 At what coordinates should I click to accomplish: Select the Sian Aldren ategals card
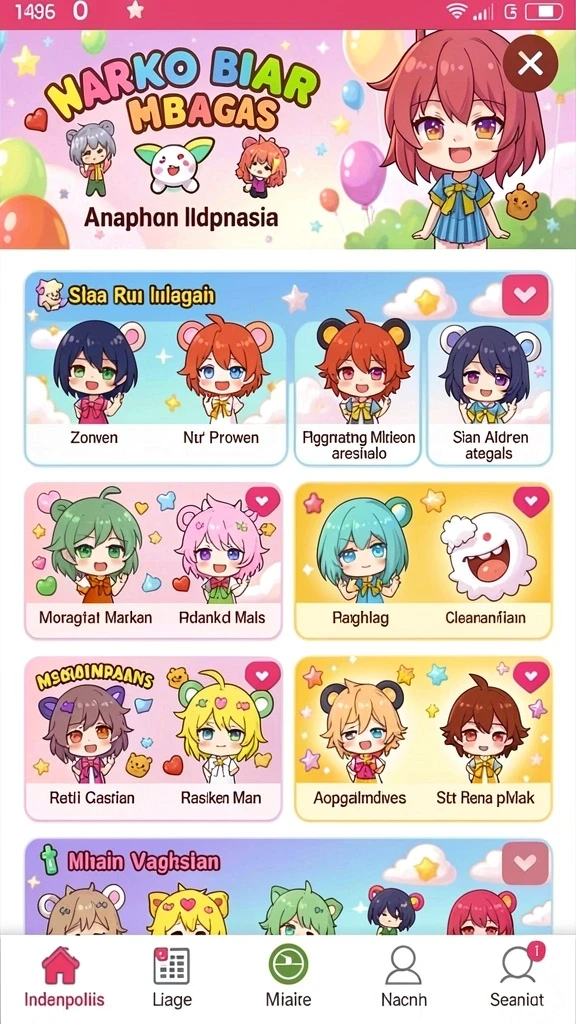pos(489,393)
